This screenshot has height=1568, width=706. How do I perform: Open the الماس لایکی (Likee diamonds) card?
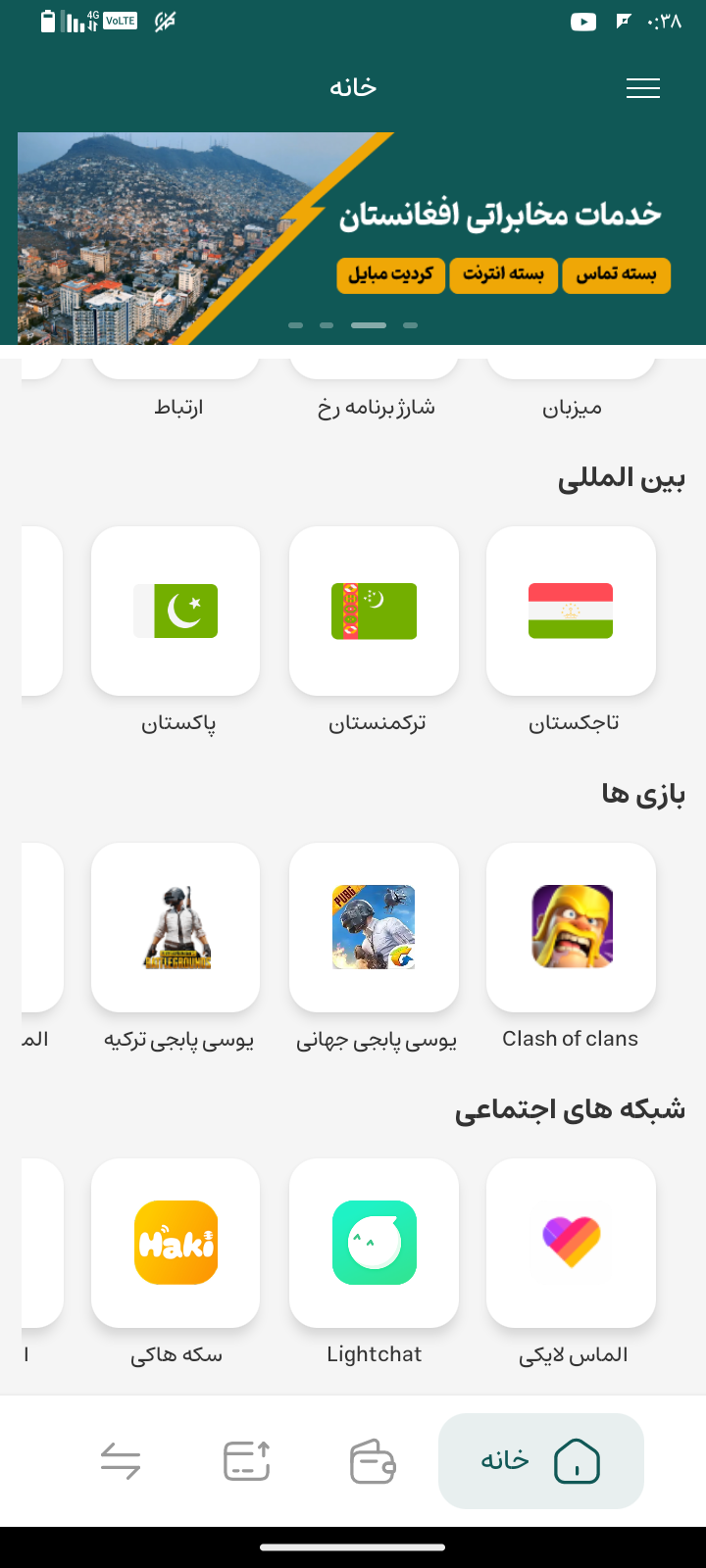point(571,1243)
